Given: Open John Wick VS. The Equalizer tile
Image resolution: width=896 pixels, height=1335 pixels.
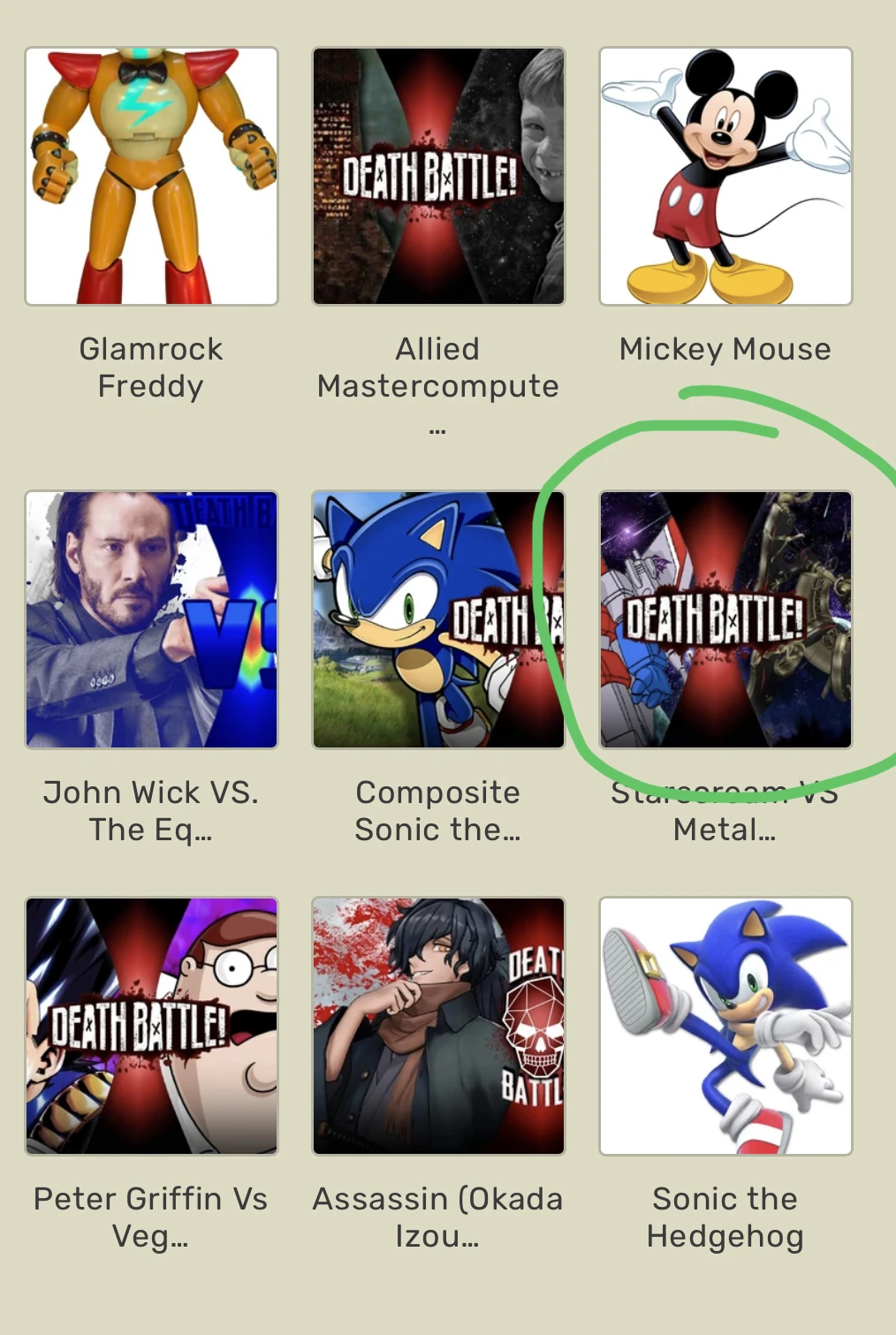Looking at the screenshot, I should 151,619.
